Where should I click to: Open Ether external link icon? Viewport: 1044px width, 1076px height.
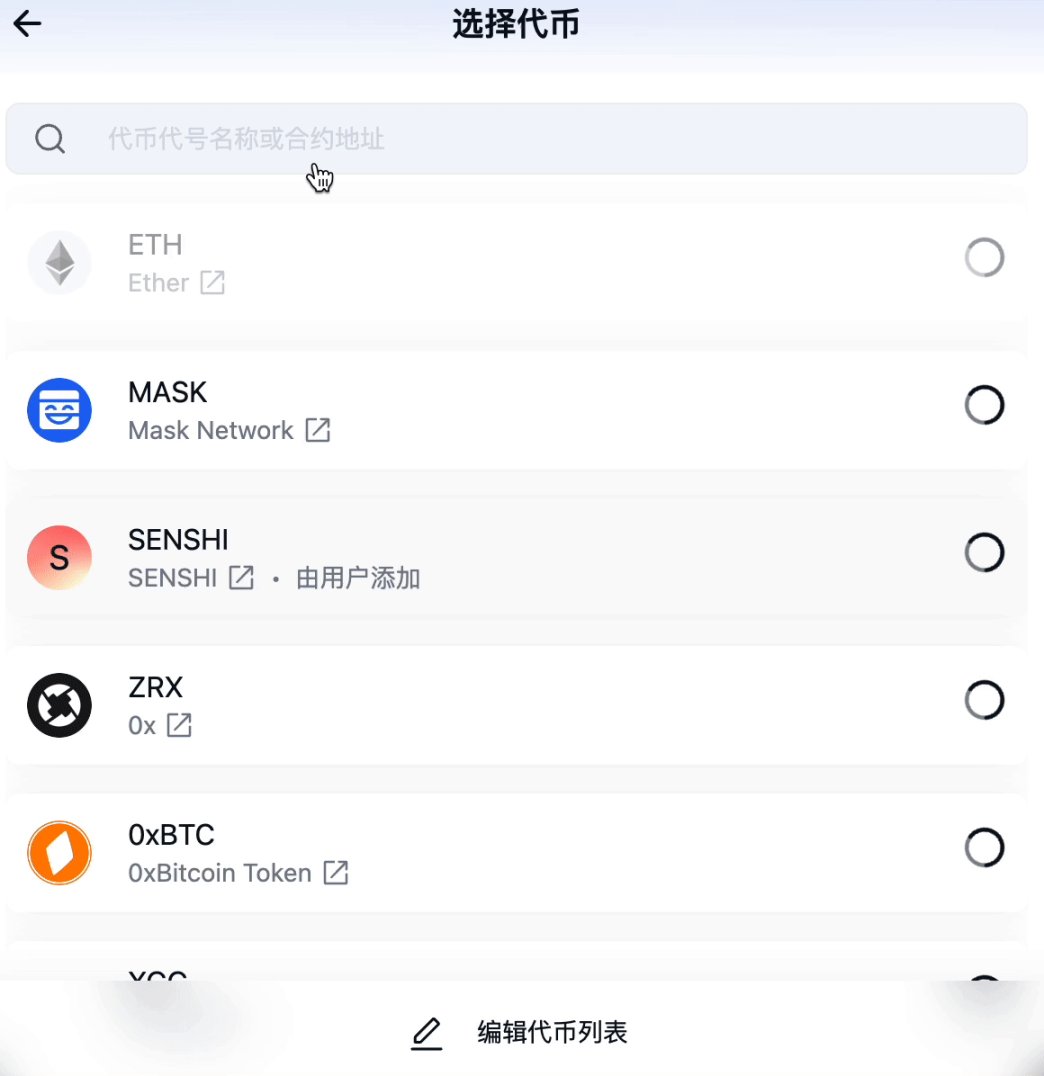pyautogui.click(x=212, y=283)
